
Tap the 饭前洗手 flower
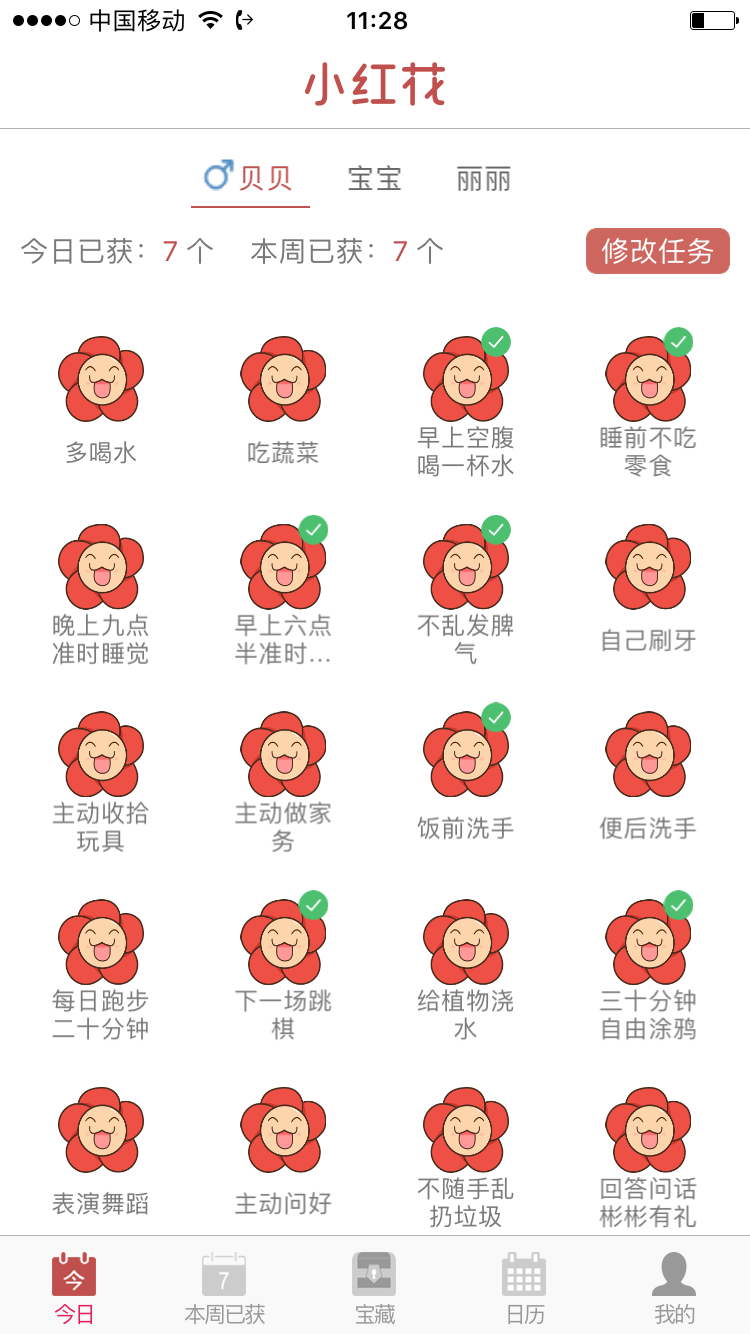click(x=466, y=755)
